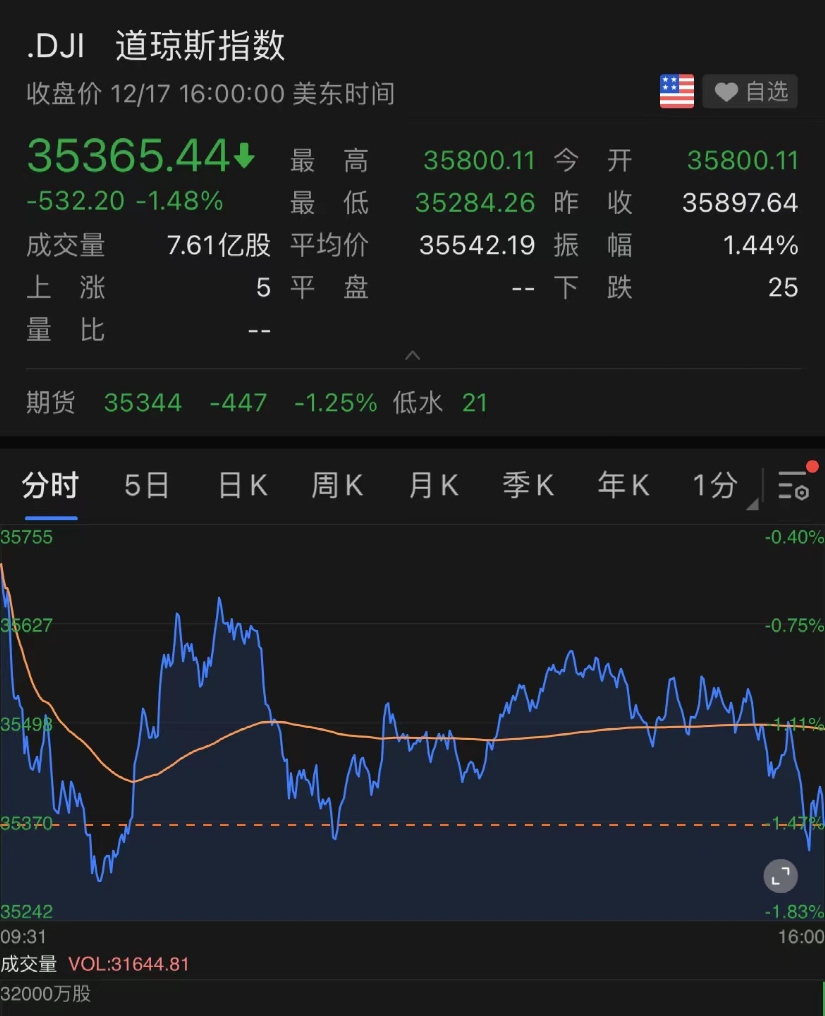
Task: Switch to the 5日 chart tab
Action: pos(146,487)
